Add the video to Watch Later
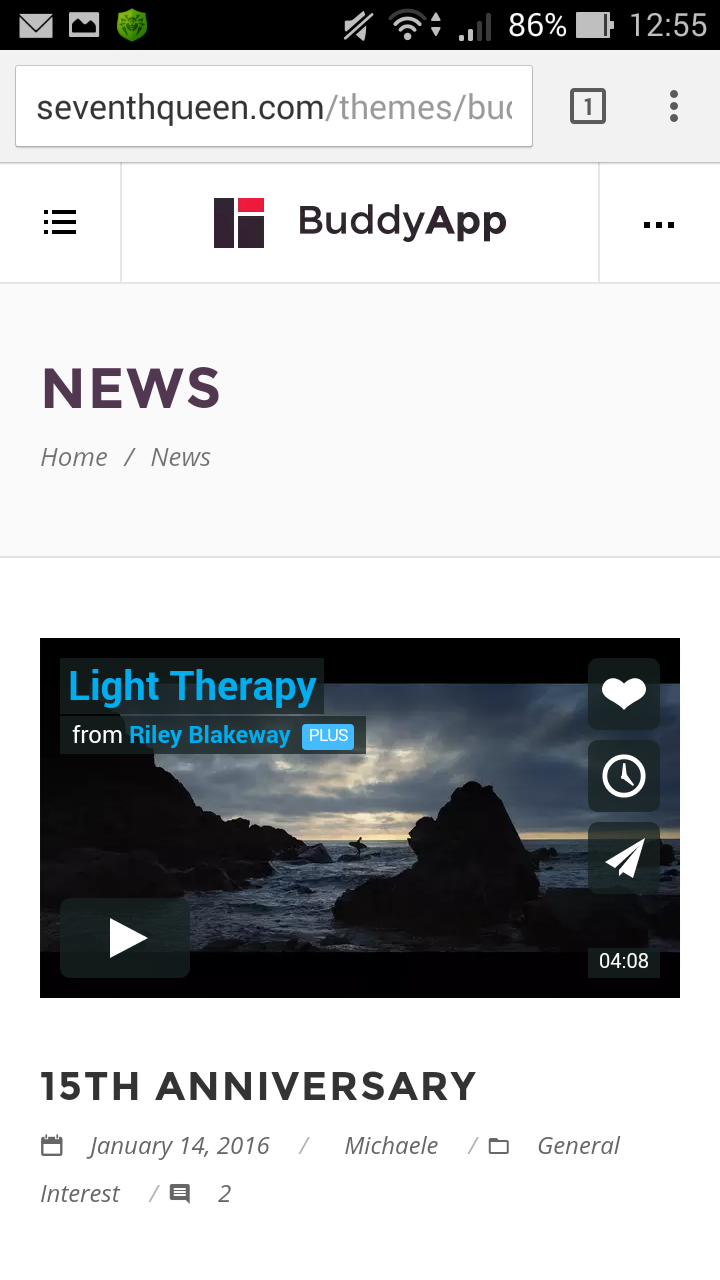This screenshot has width=720, height=1280. (624, 776)
